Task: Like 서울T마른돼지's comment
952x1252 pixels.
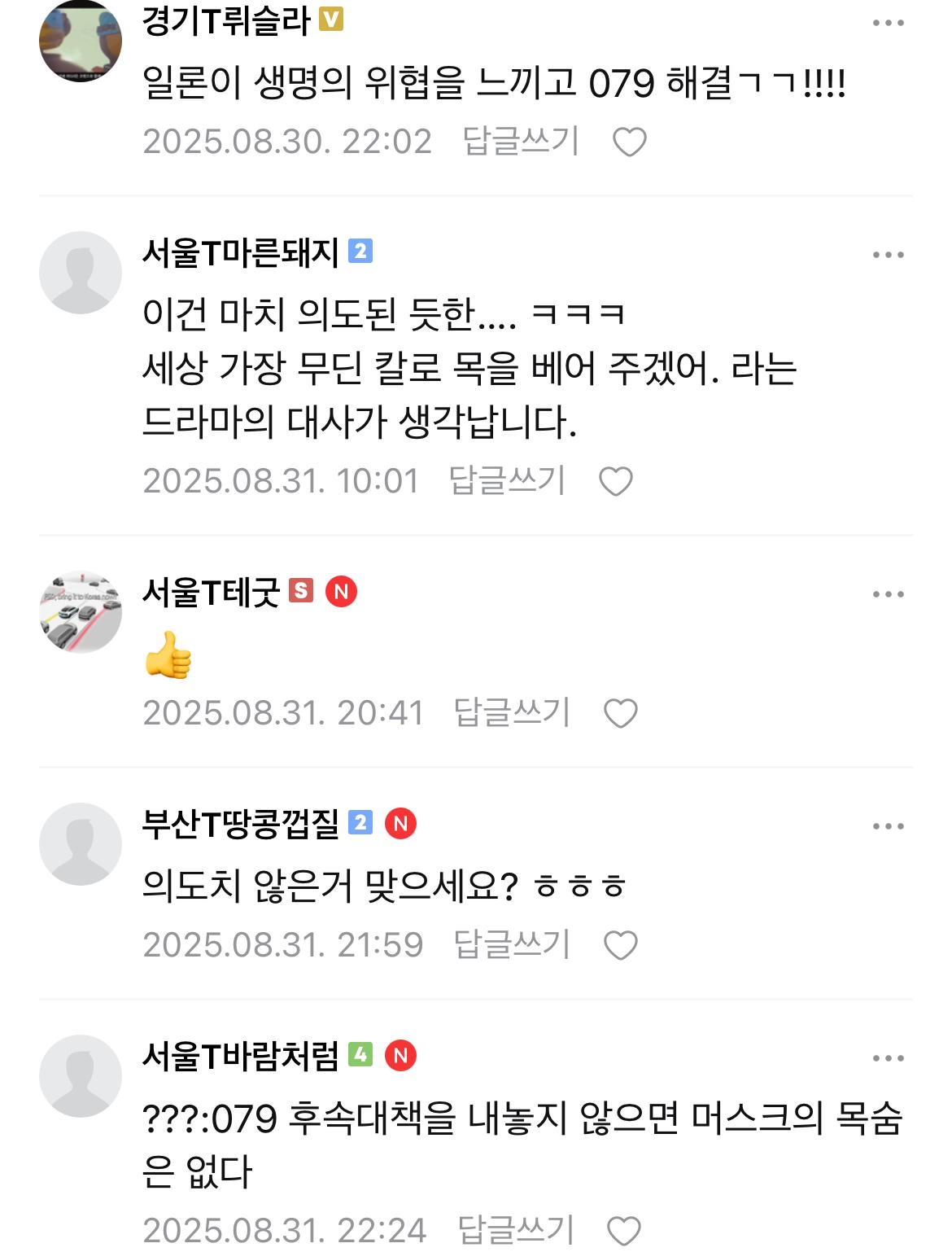Action: coord(615,482)
